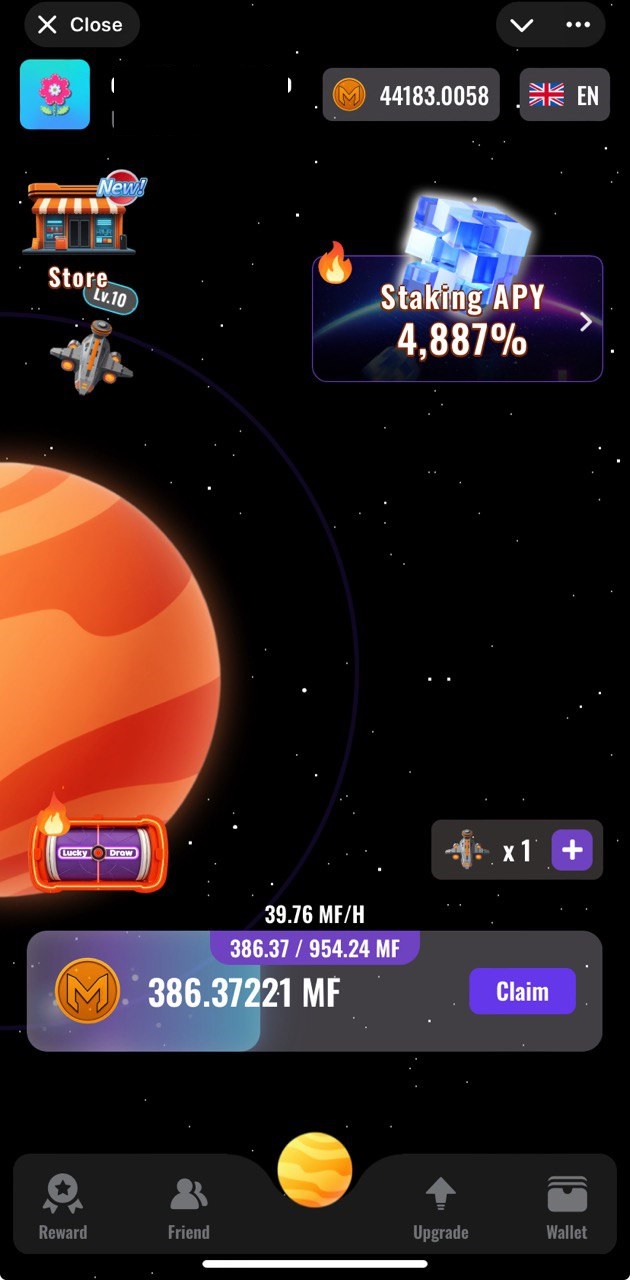Open the Staking APY banner
630x1280 pixels.
coord(457,318)
